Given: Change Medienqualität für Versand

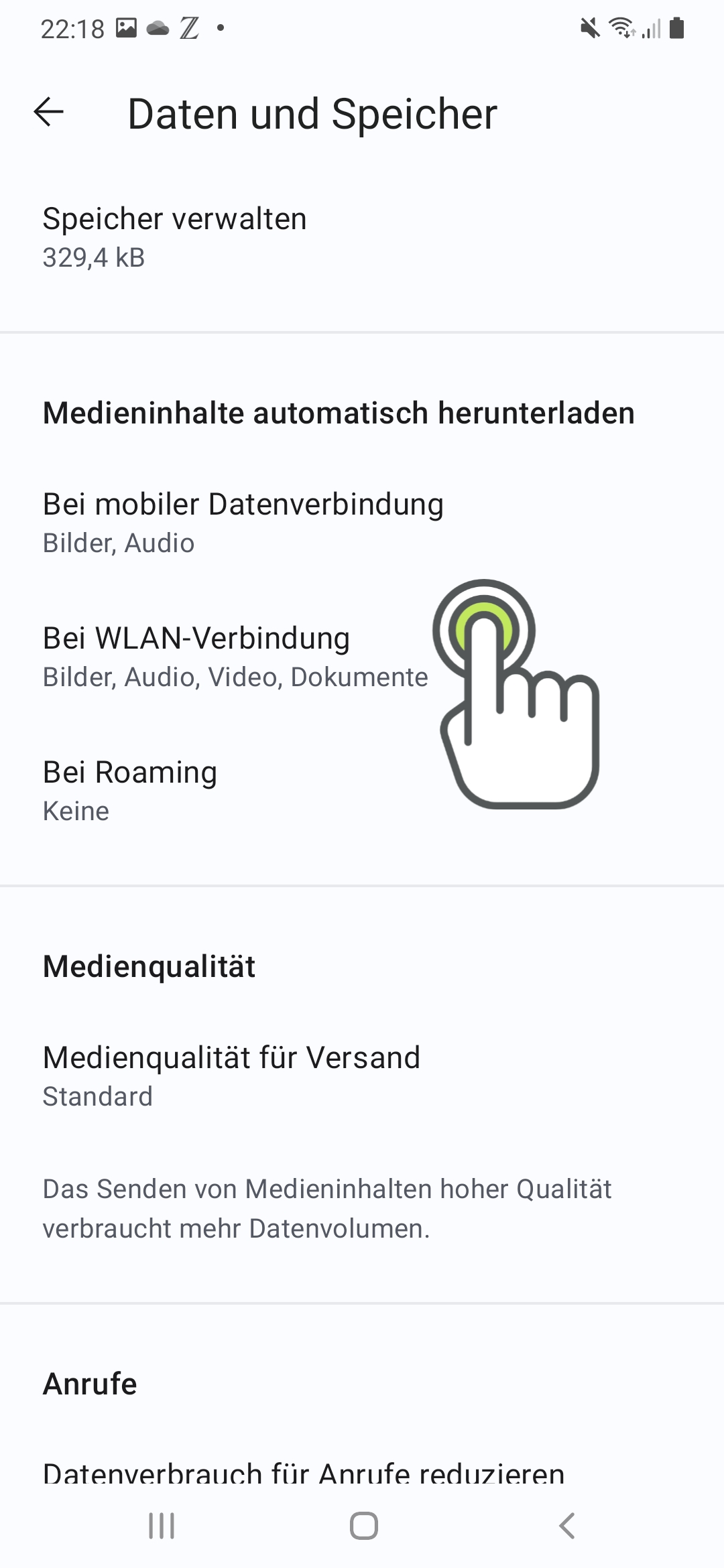Looking at the screenshot, I should tap(362, 1076).
